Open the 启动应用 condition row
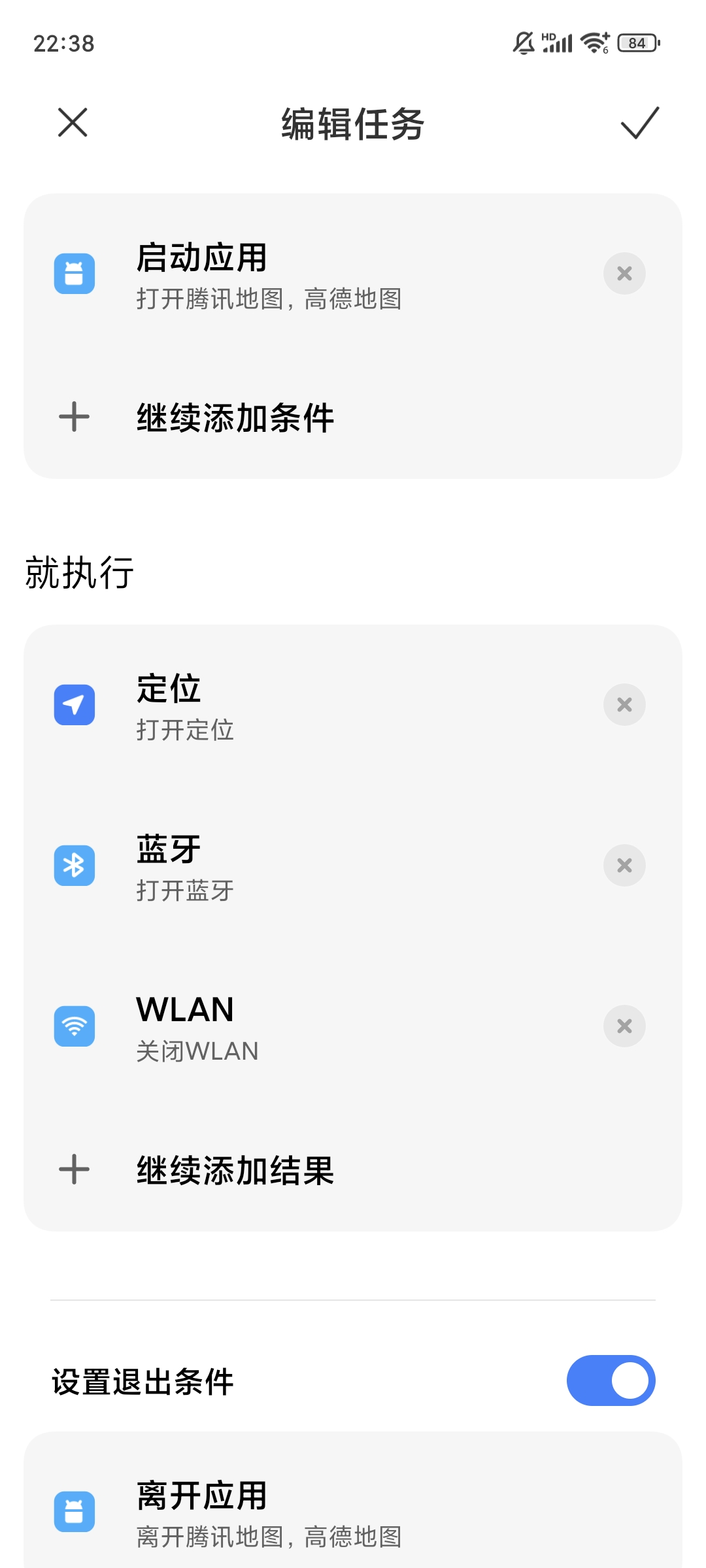Viewport: 706px width, 1568px height. [353, 274]
